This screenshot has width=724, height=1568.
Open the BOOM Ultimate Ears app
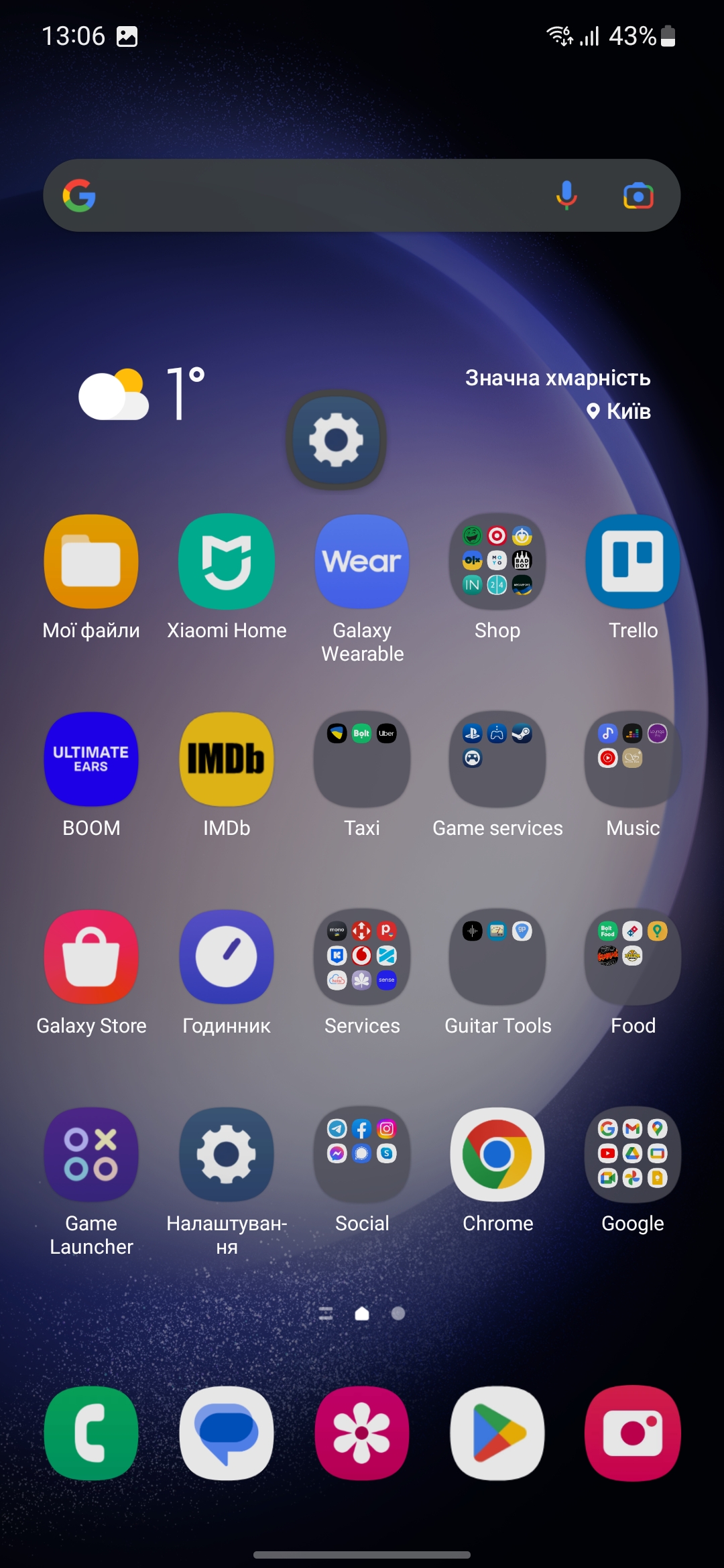91,759
